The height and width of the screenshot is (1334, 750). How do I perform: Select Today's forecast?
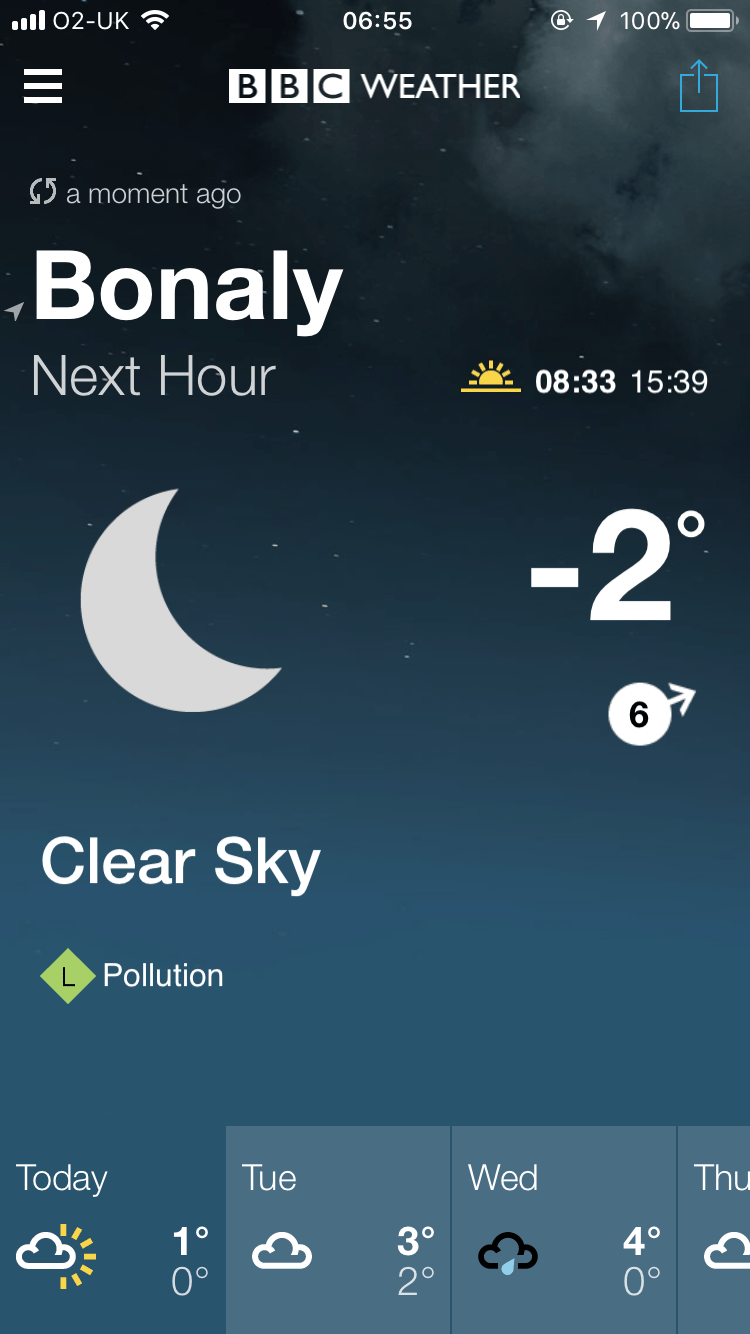[112, 1230]
